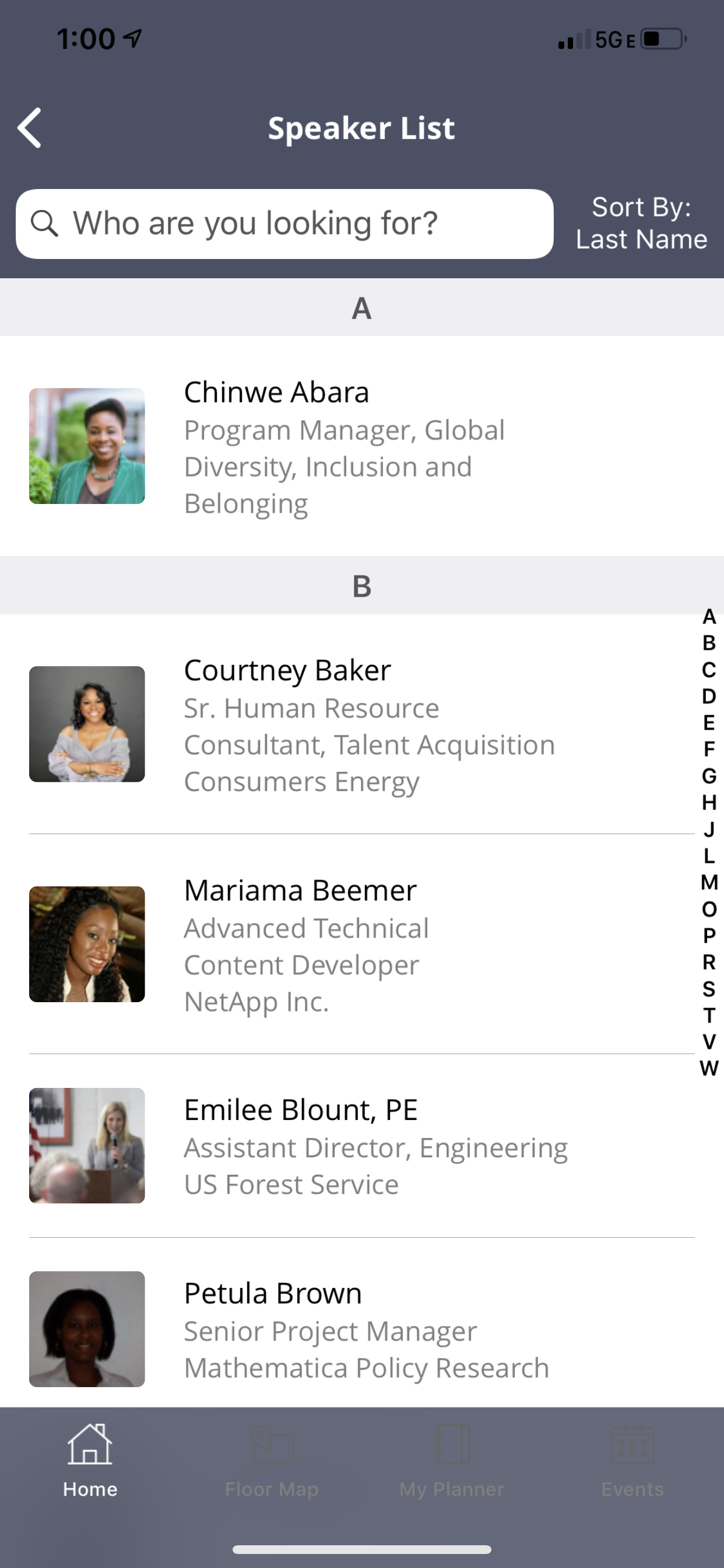View Mariama Beemer's speaker details
724x1568 pixels.
pos(362,944)
